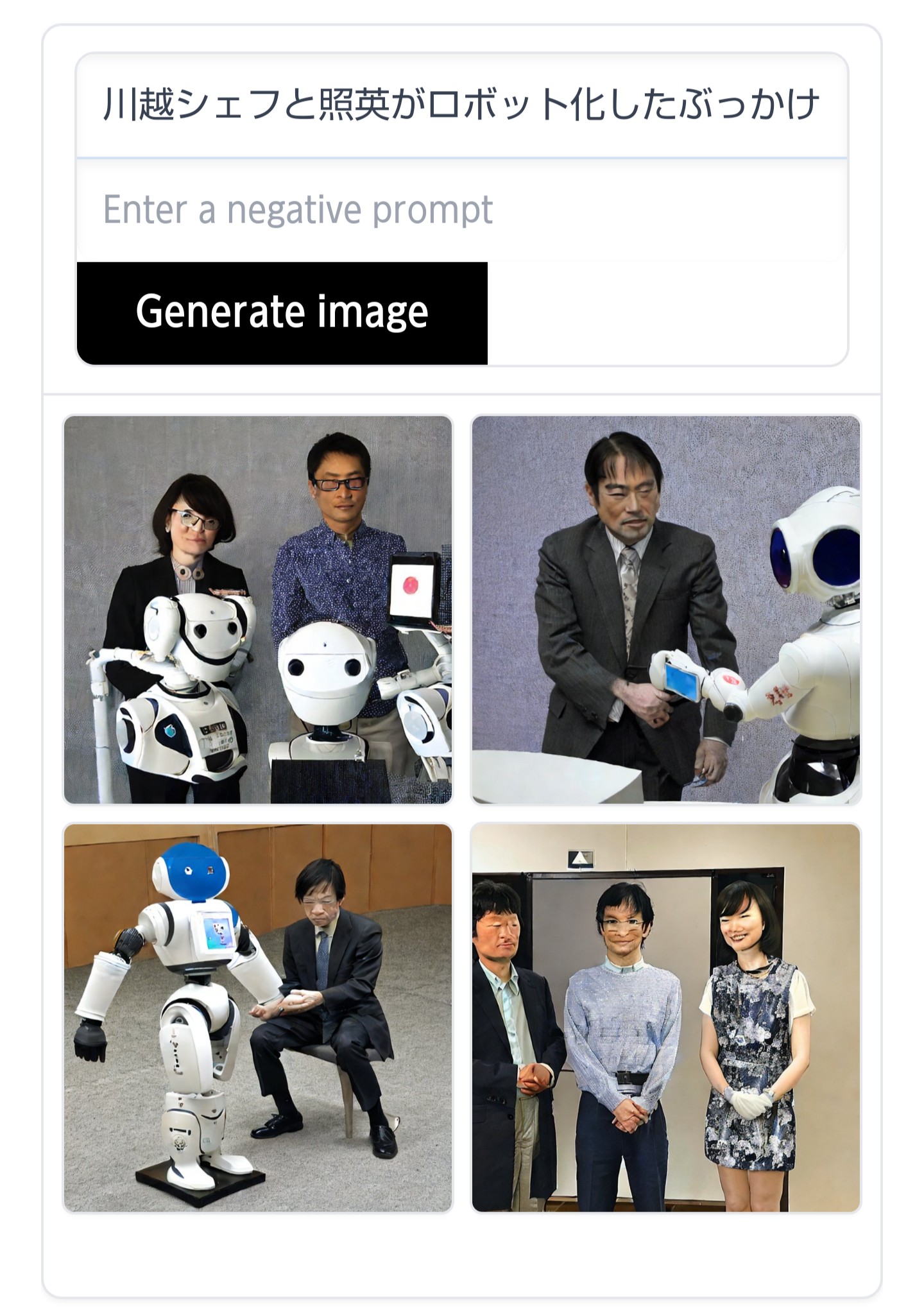Focus the negative prompt field
Viewport: 924px width, 1308px height.
461,210
